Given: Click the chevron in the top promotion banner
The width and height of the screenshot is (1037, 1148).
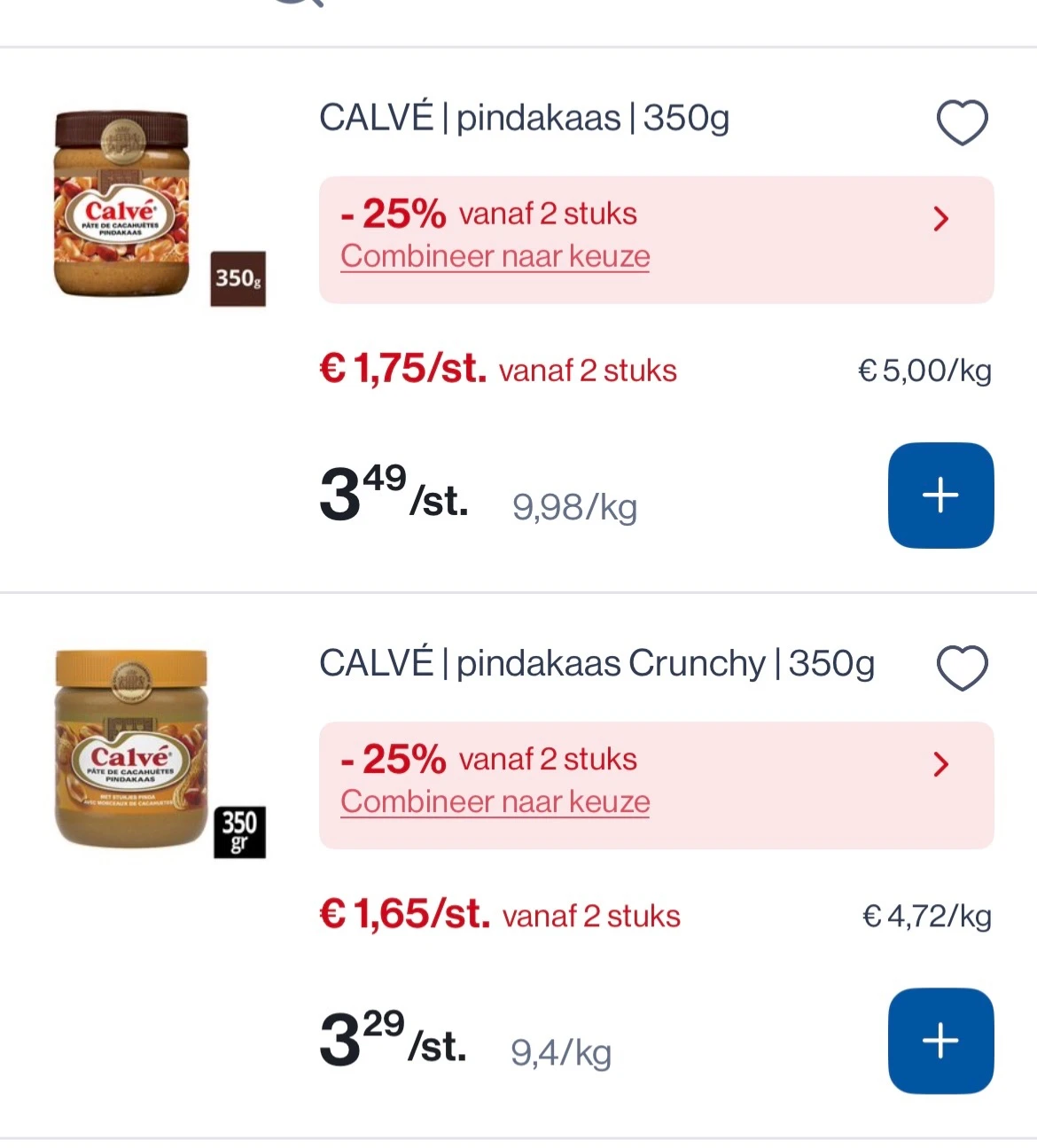Looking at the screenshot, I should click(941, 219).
